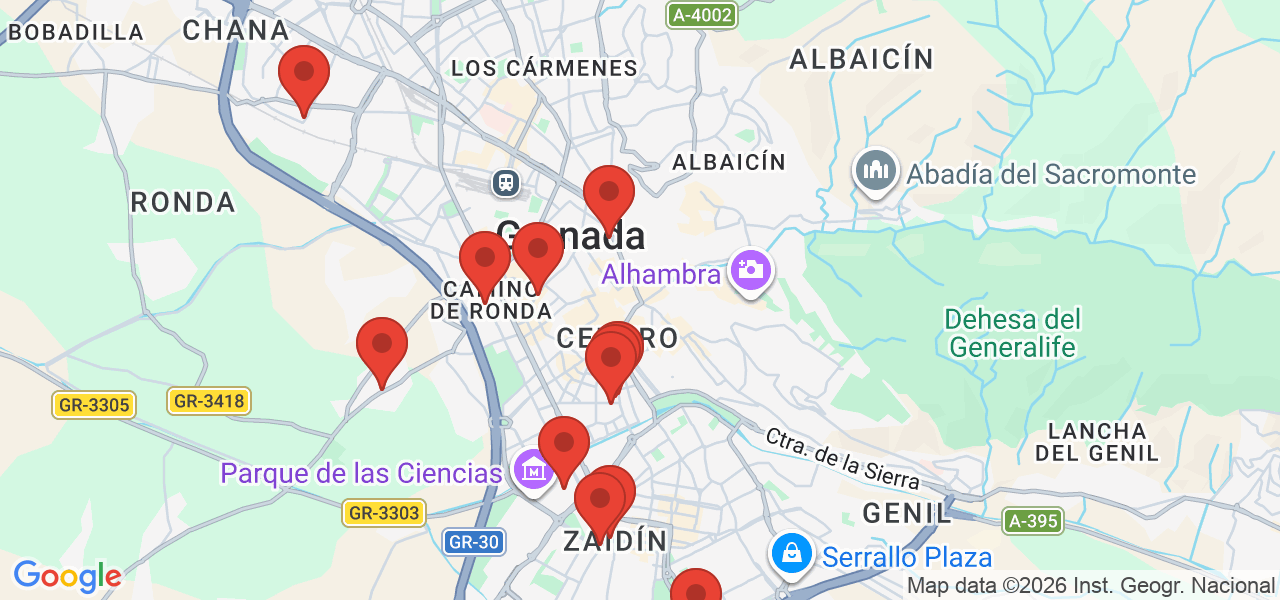Tap the Serrallo Plaza shopping marker
This screenshot has height=600, width=1280.
pos(791,552)
